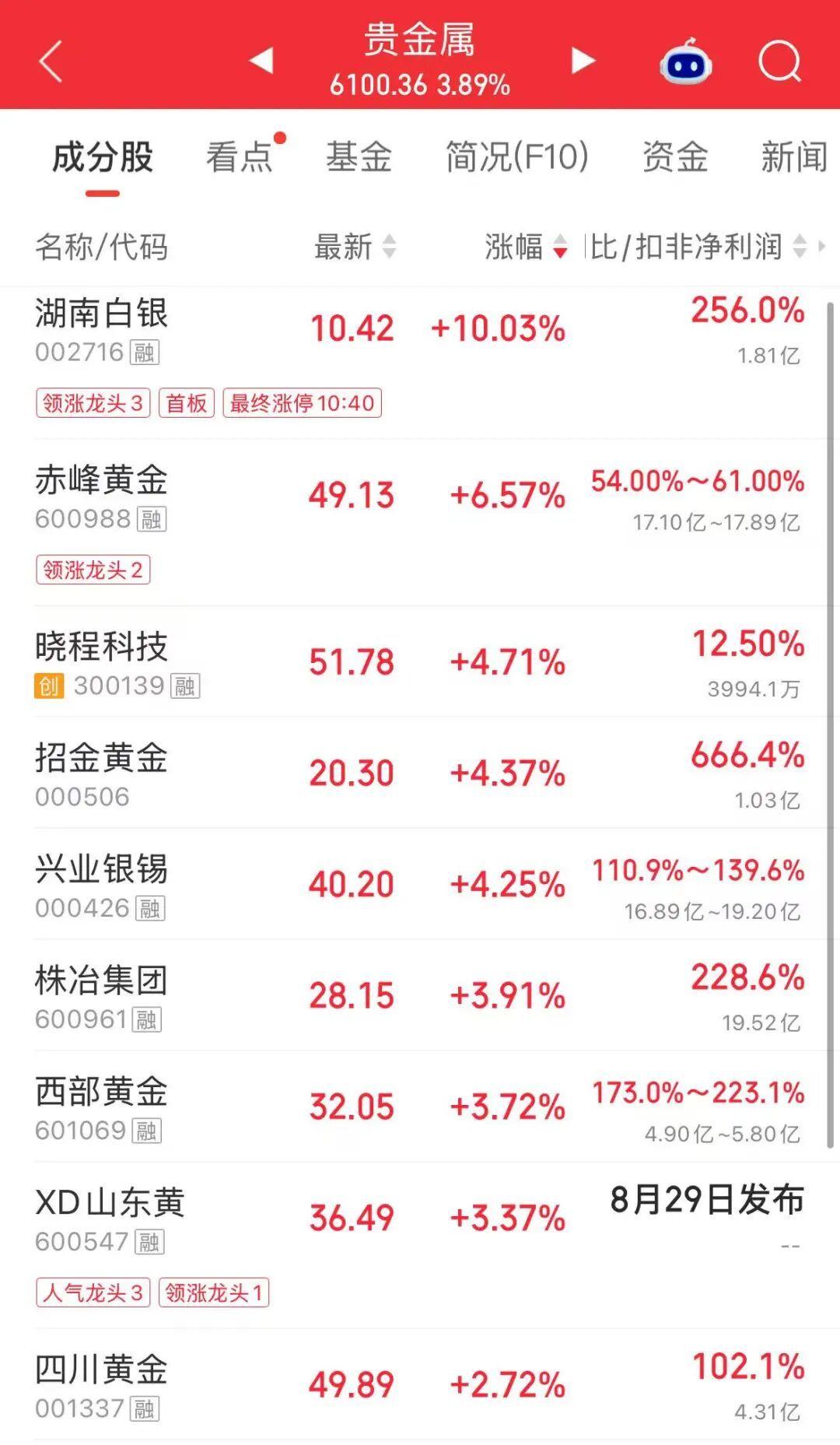
Task: Open 招金黄金 stock details
Action: pyautogui.click(x=420, y=773)
